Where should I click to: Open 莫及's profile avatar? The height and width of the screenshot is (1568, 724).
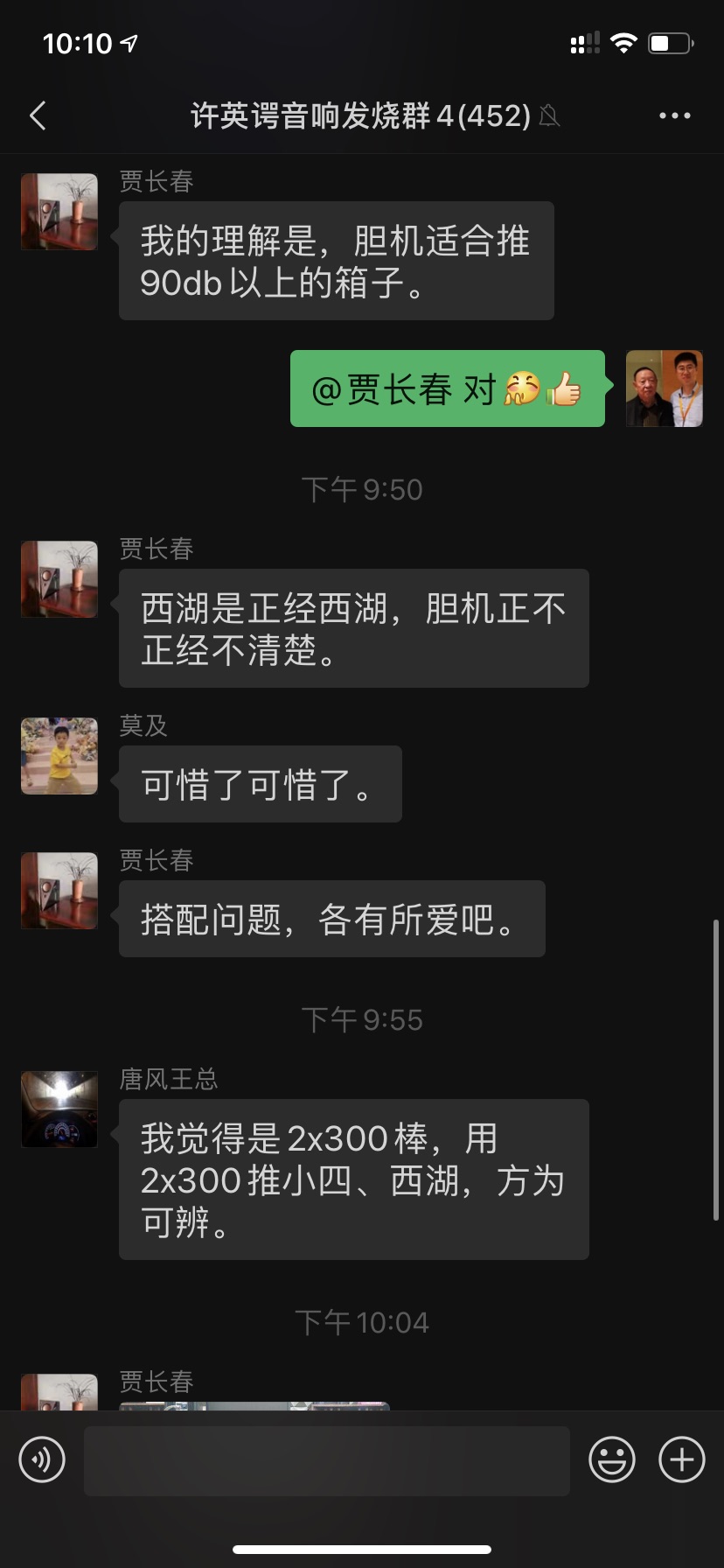tap(59, 756)
